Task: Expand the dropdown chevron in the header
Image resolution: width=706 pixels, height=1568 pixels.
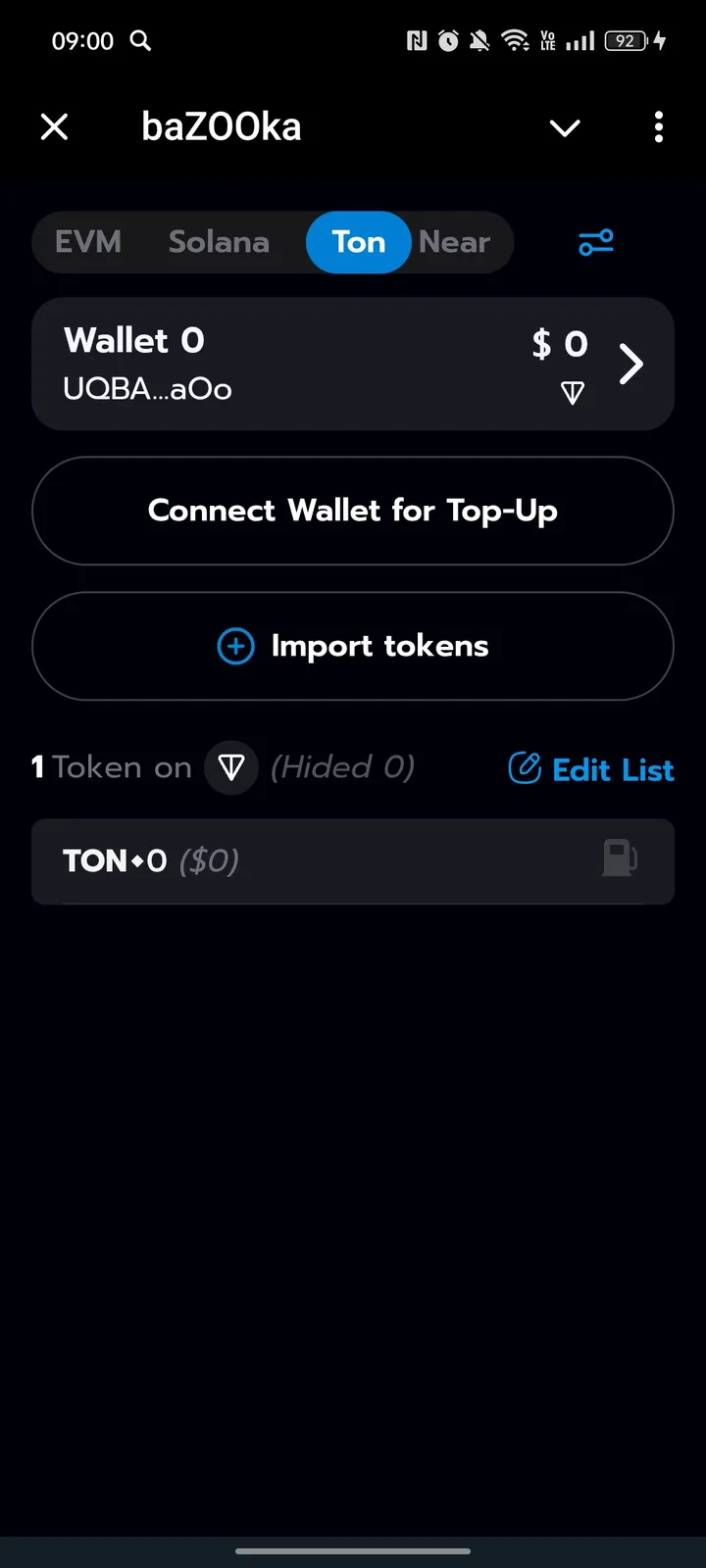Action: click(565, 127)
